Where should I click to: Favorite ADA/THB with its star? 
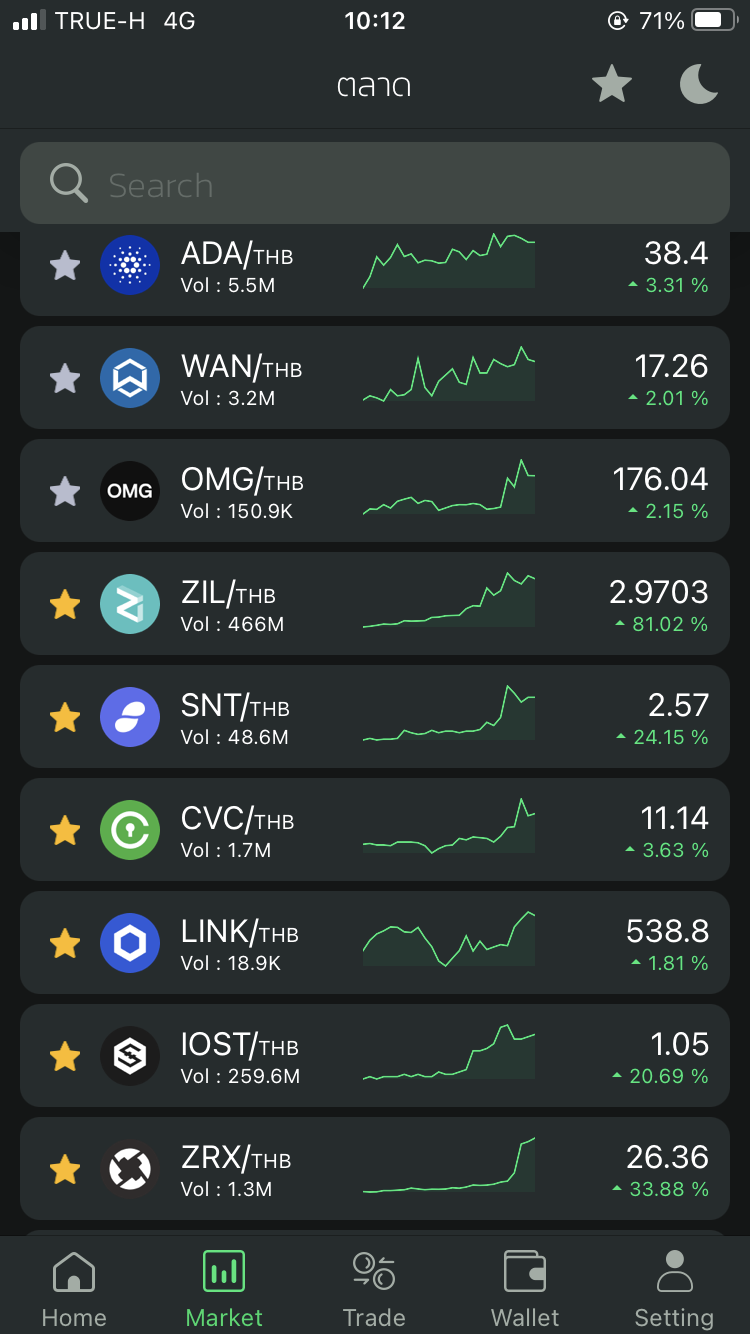(65, 266)
